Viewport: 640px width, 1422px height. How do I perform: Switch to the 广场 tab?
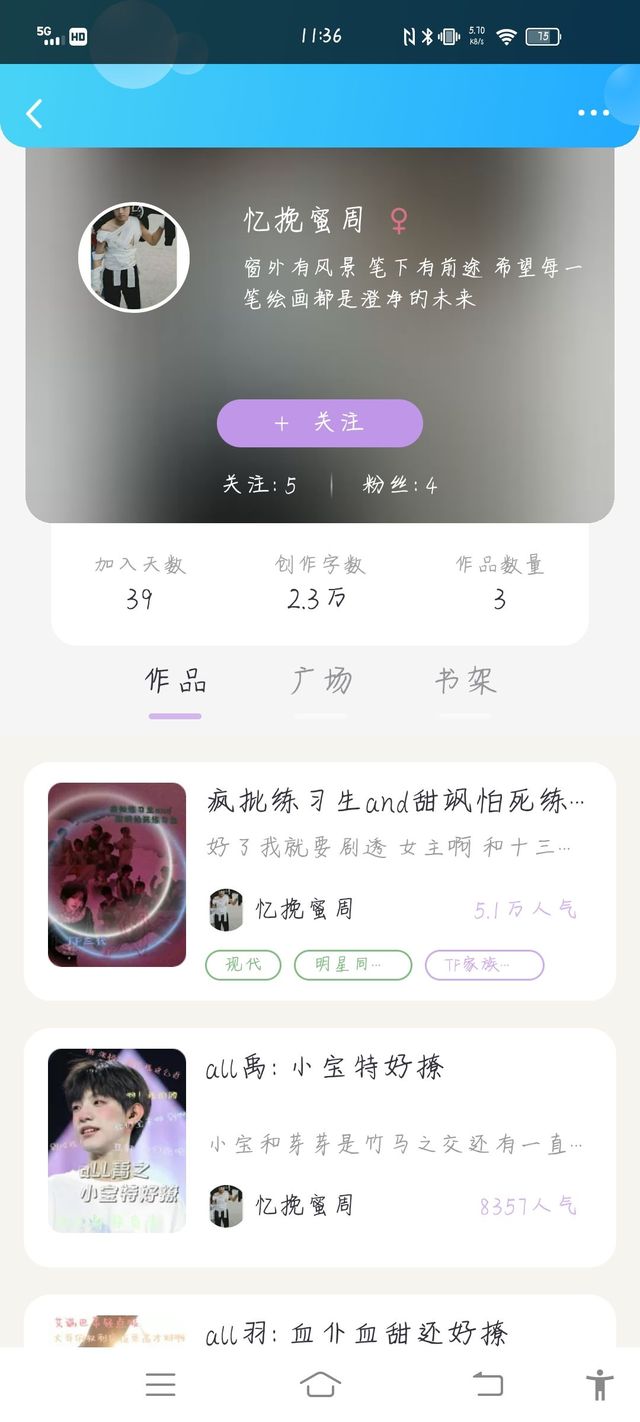point(321,682)
